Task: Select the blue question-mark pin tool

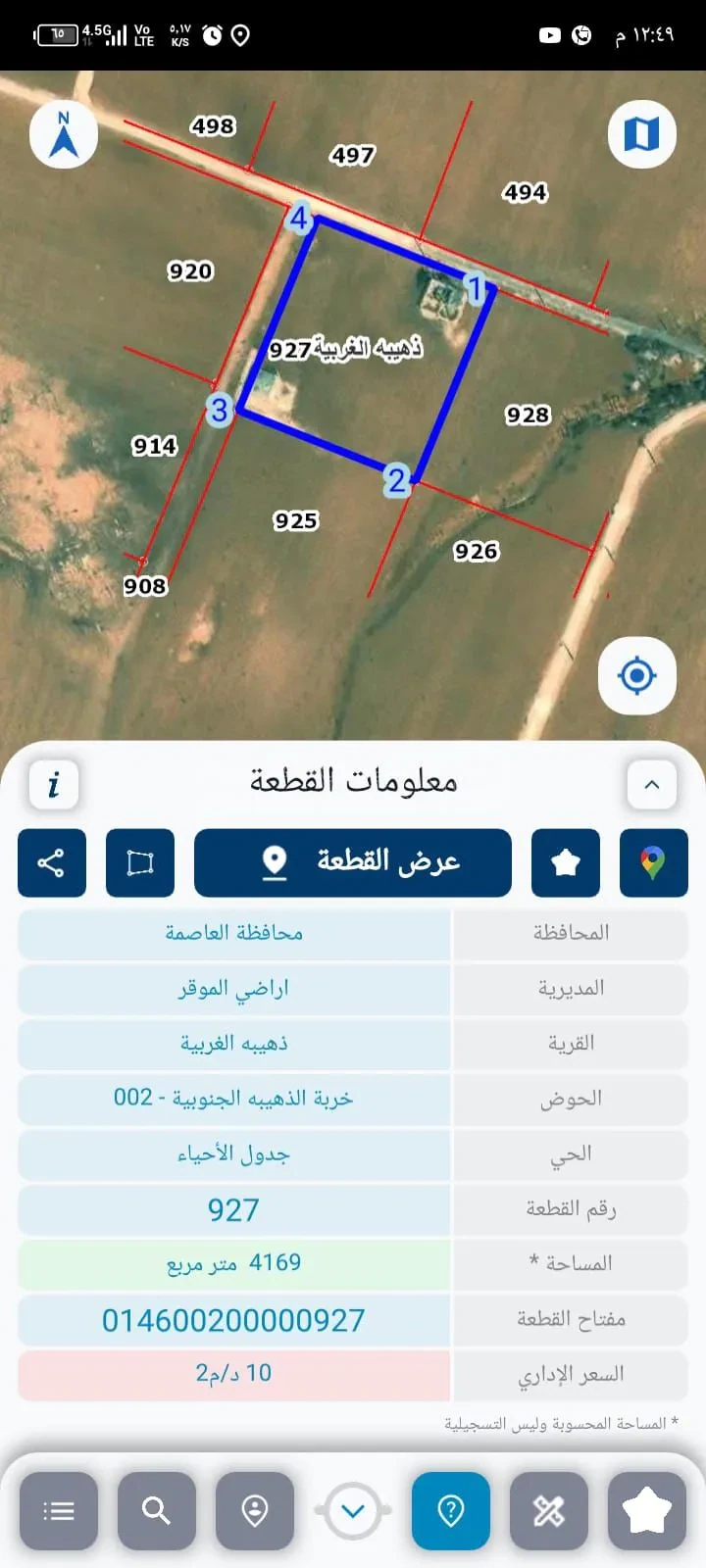Action: (451, 1511)
